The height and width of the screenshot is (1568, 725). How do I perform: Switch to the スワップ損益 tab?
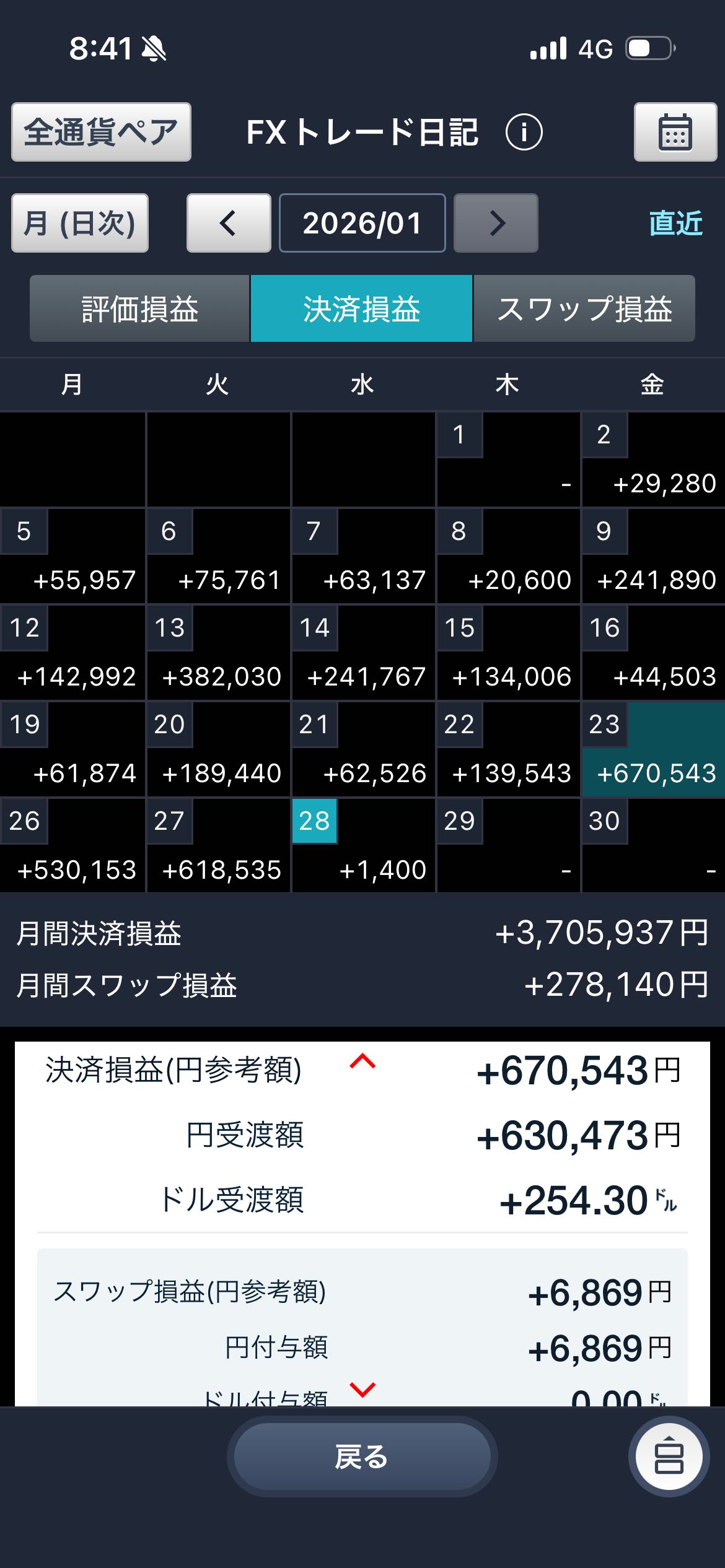[x=584, y=308]
